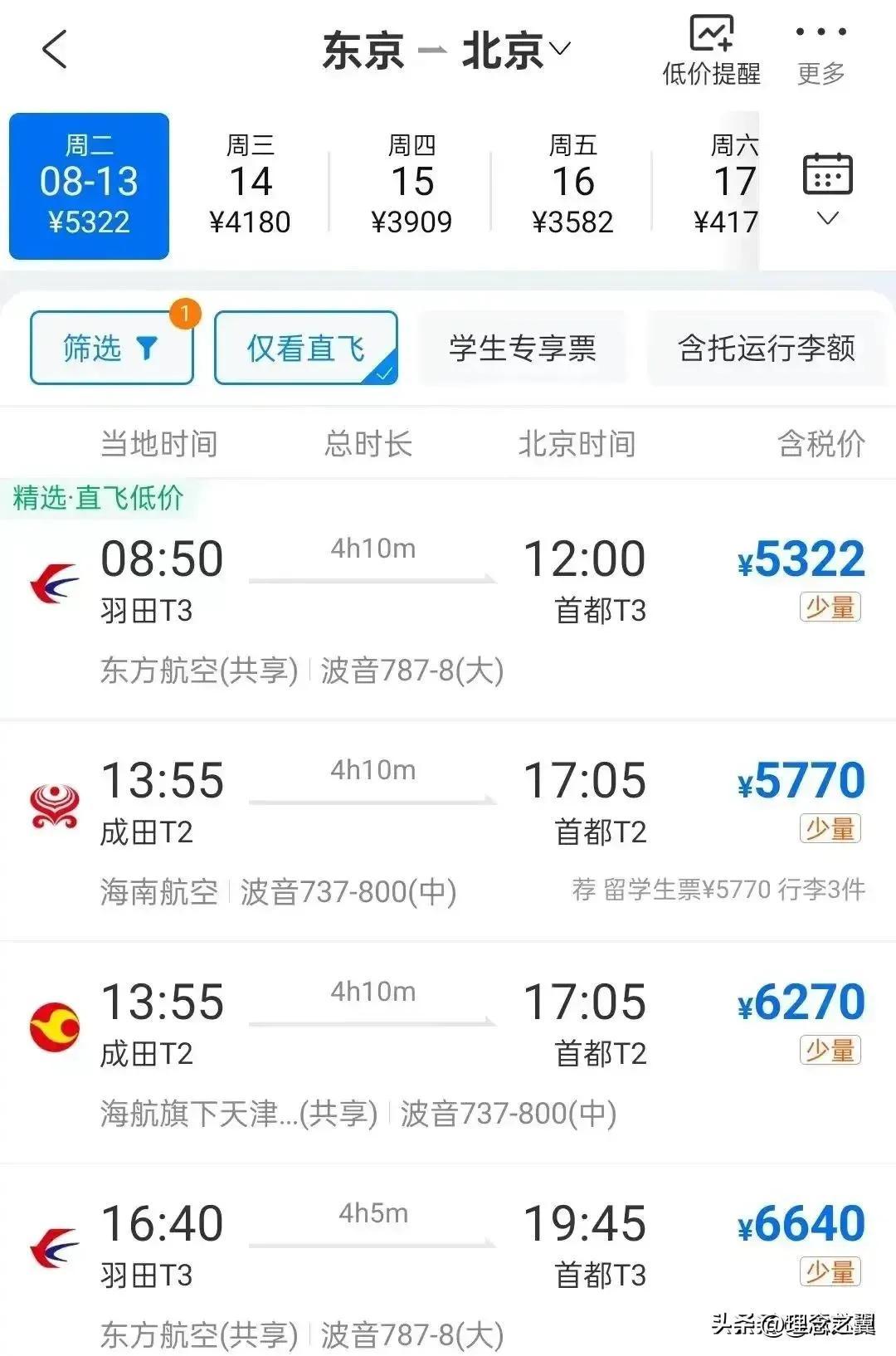Go back using the top-left arrow
Screen dimensions: 896x1356
click(x=55, y=49)
